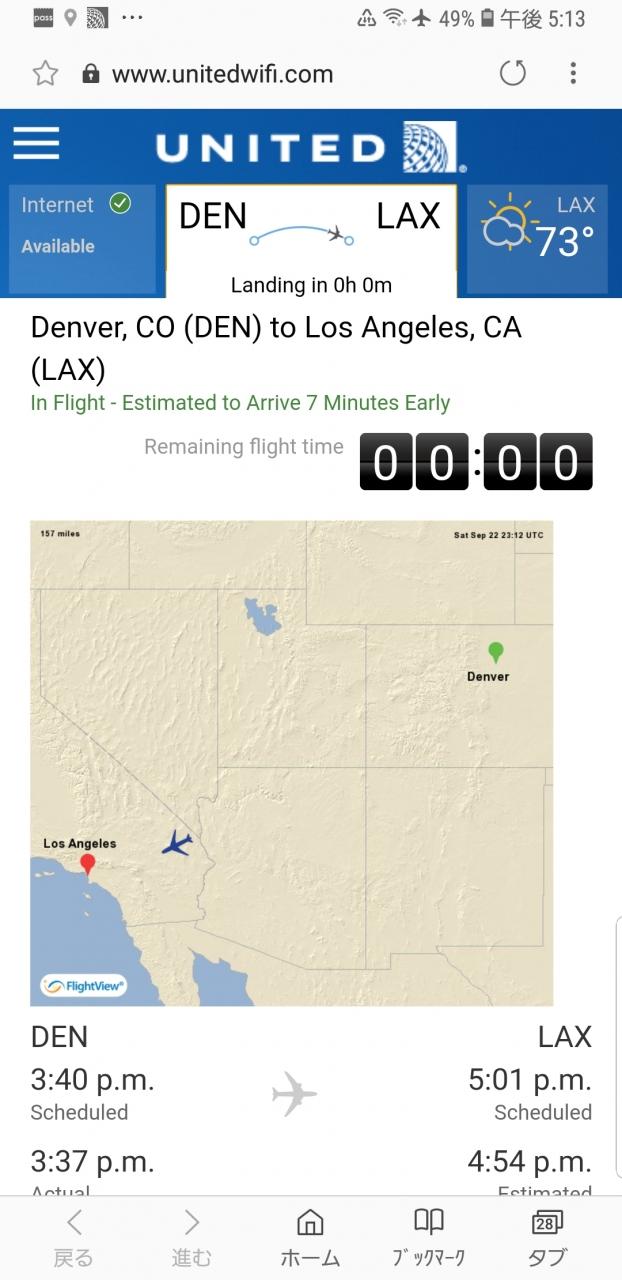Open the LAX weather tile
This screenshot has width=622, height=1280.
537,239
